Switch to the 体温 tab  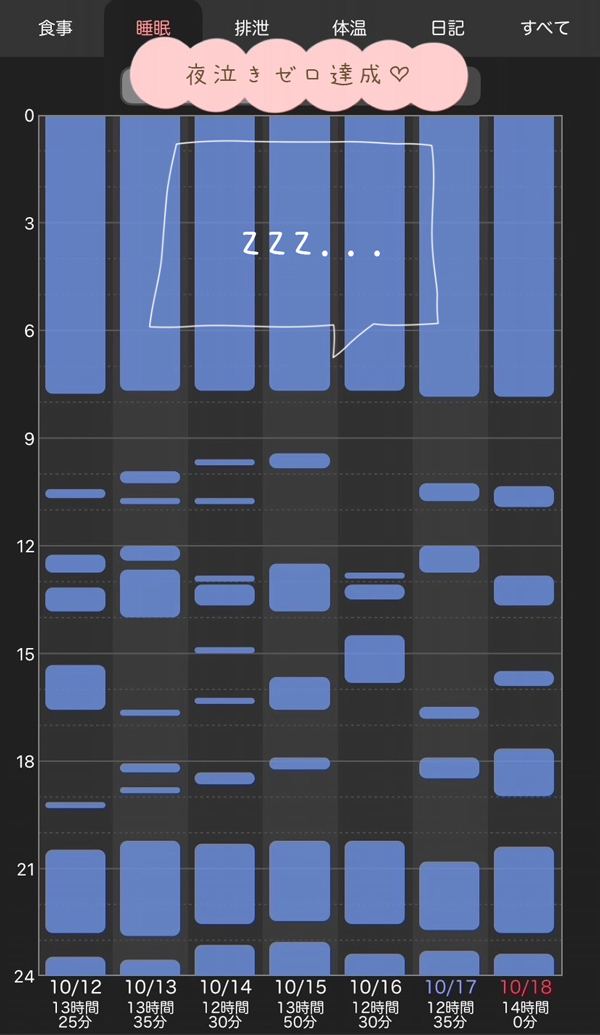[x=349, y=28]
